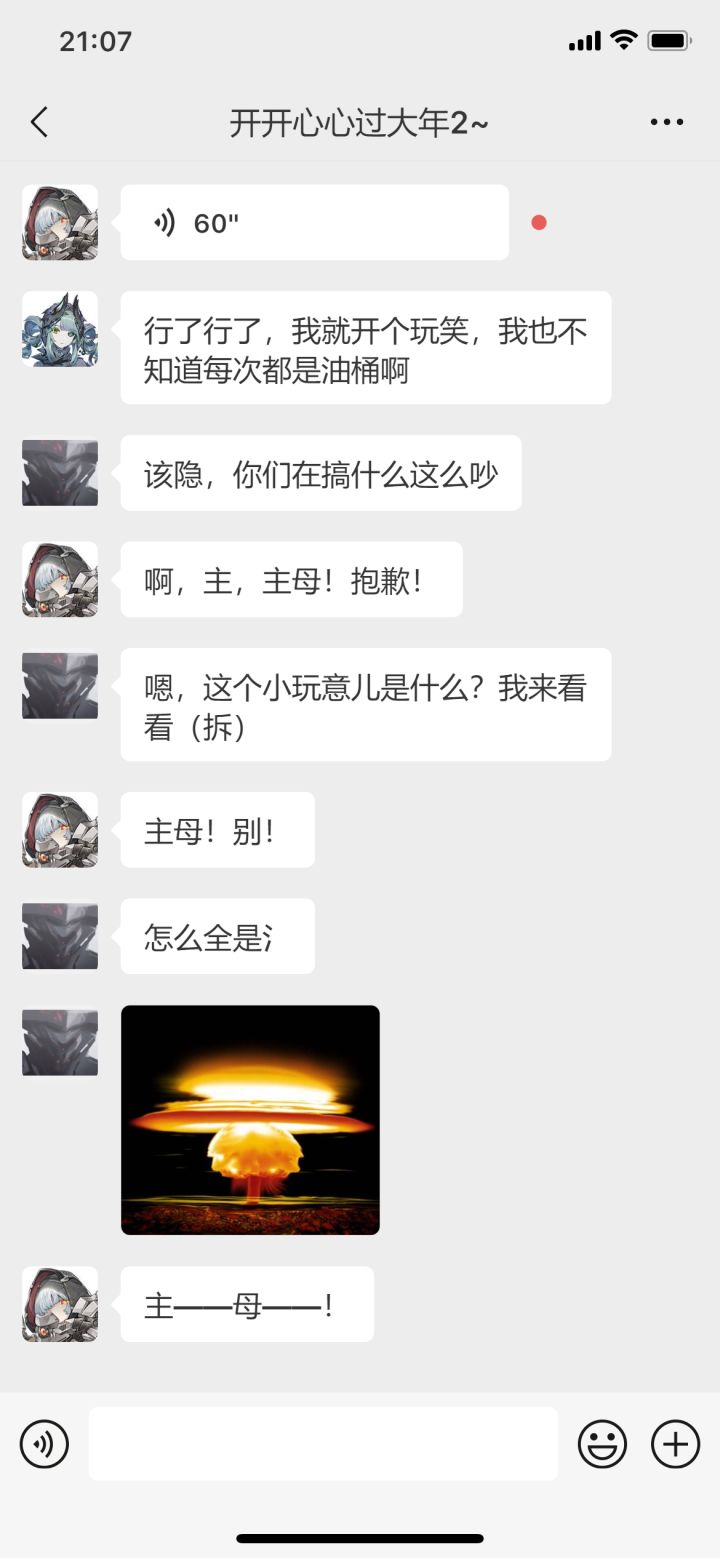
Task: Tap the Wi-Fi icon in the status bar
Action: click(x=624, y=40)
